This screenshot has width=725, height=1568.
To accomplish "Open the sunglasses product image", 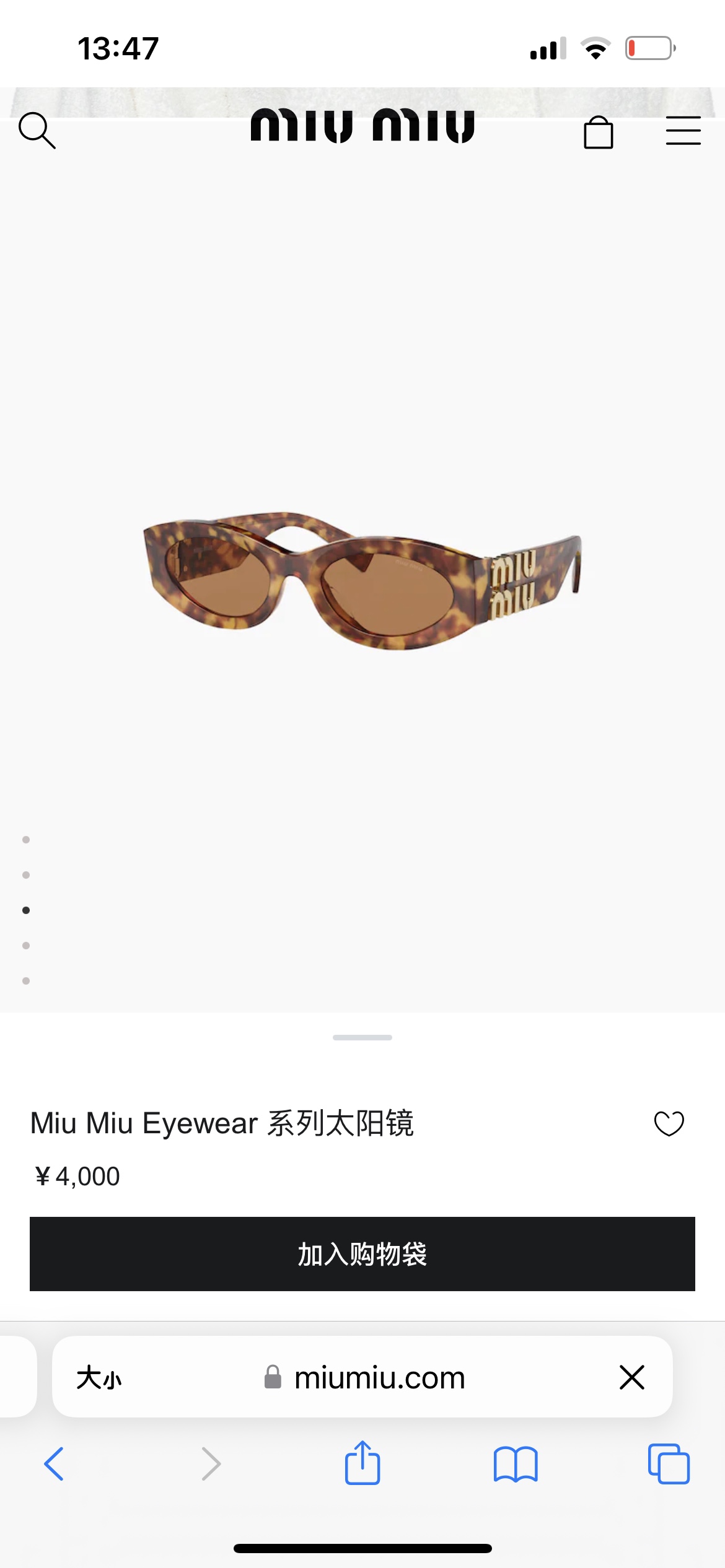I will coord(362,579).
